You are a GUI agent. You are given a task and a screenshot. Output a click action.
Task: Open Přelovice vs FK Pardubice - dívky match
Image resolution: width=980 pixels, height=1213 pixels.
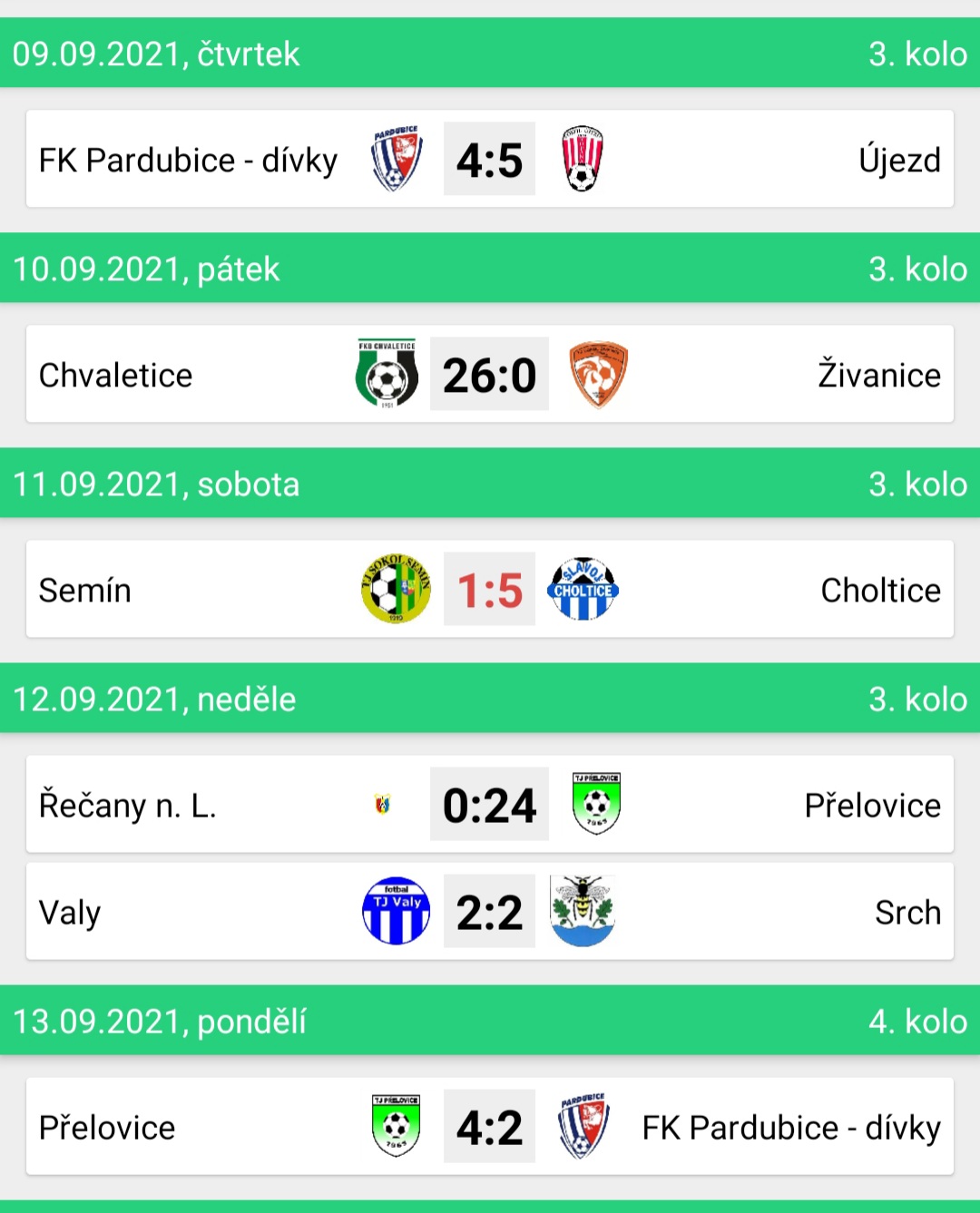click(x=489, y=1127)
